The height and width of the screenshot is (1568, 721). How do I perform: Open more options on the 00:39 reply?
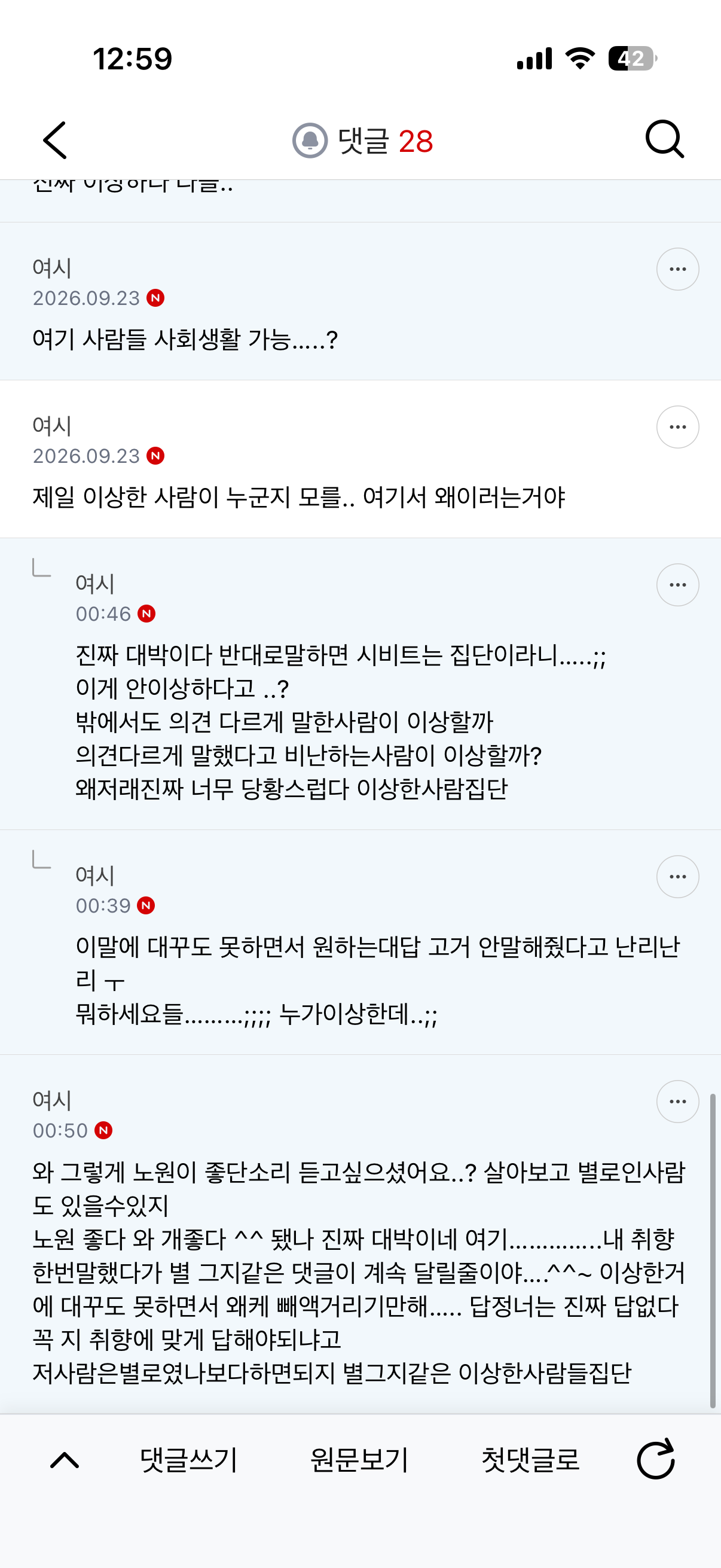pyautogui.click(x=677, y=877)
